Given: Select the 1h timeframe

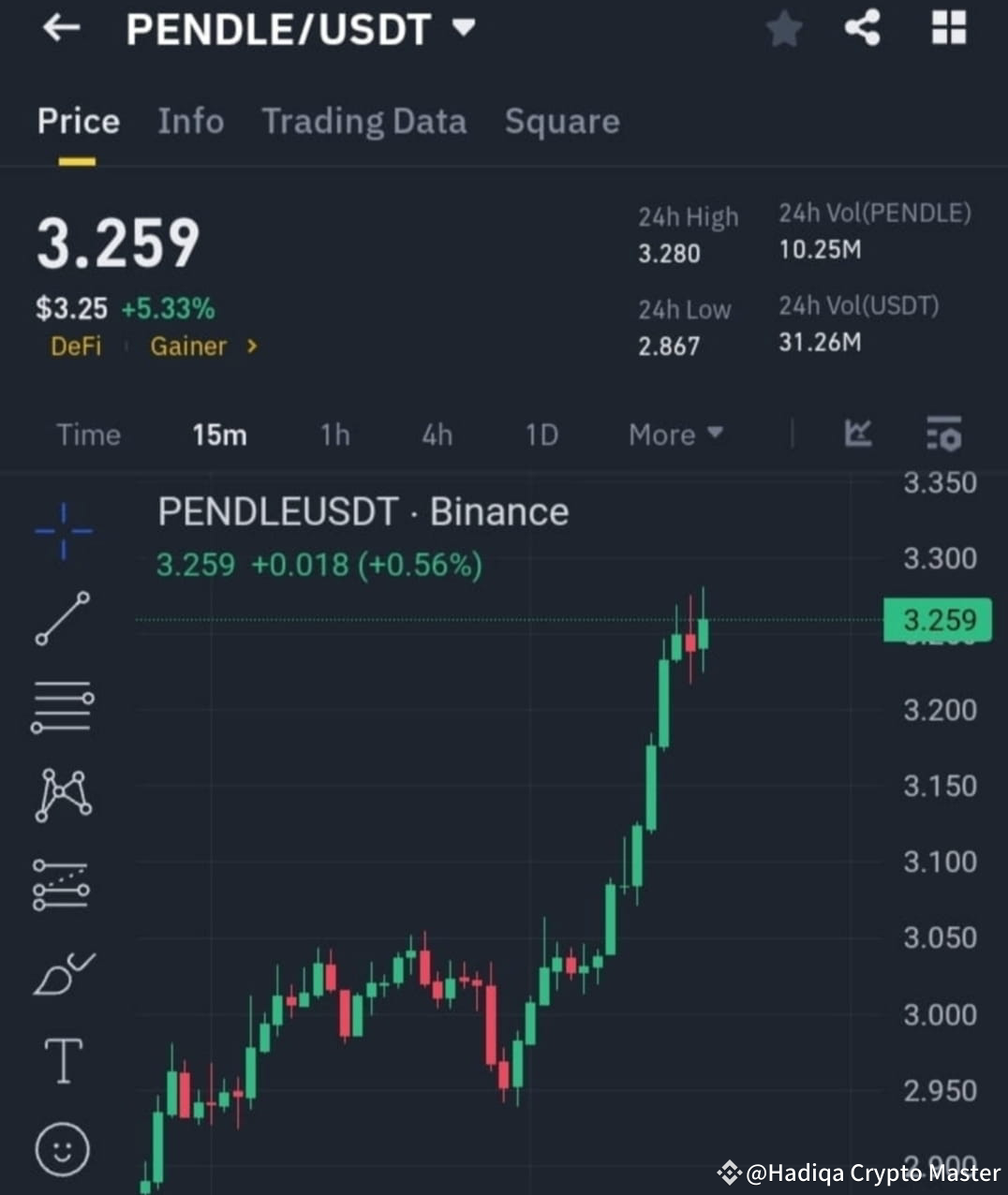Looking at the screenshot, I should (x=334, y=435).
